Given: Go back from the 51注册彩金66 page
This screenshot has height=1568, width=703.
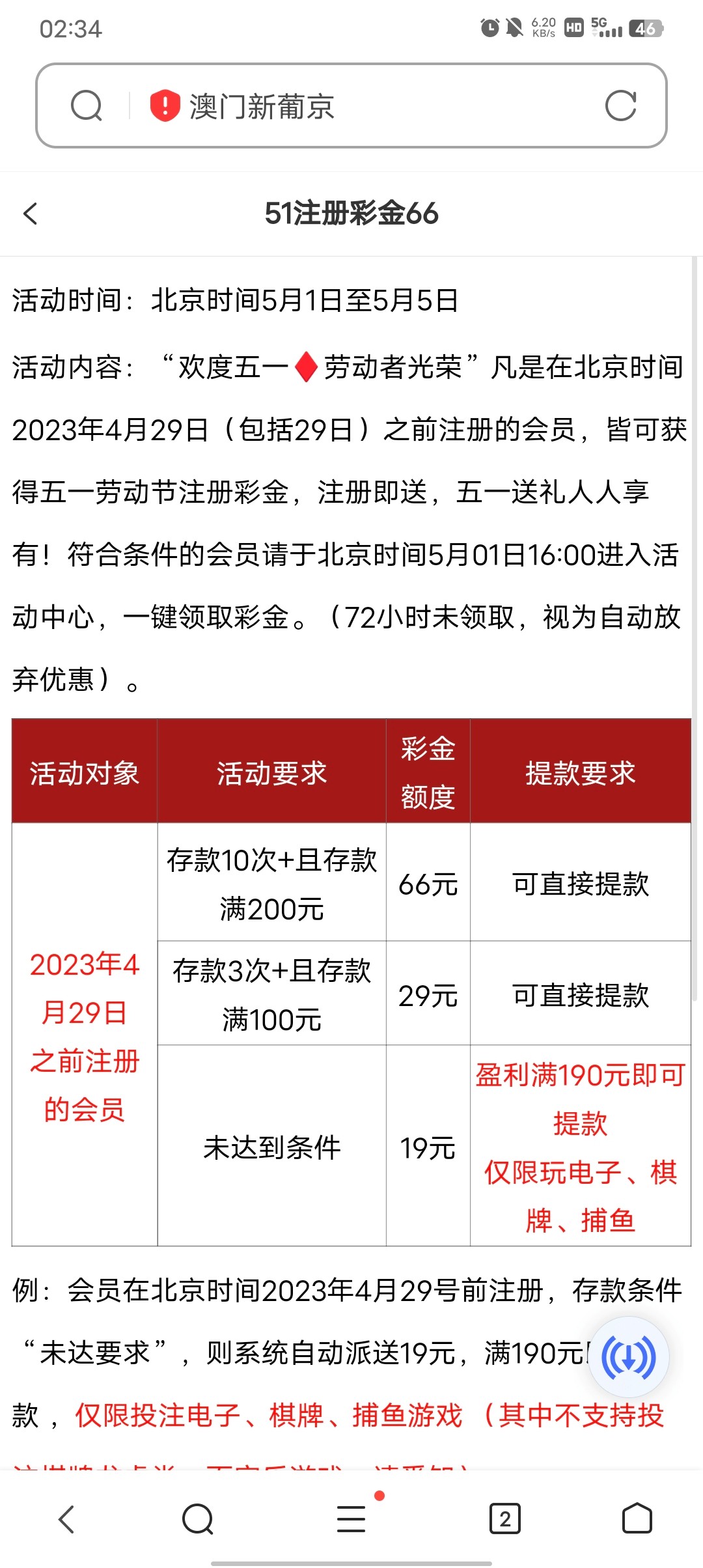Looking at the screenshot, I should click(x=31, y=214).
